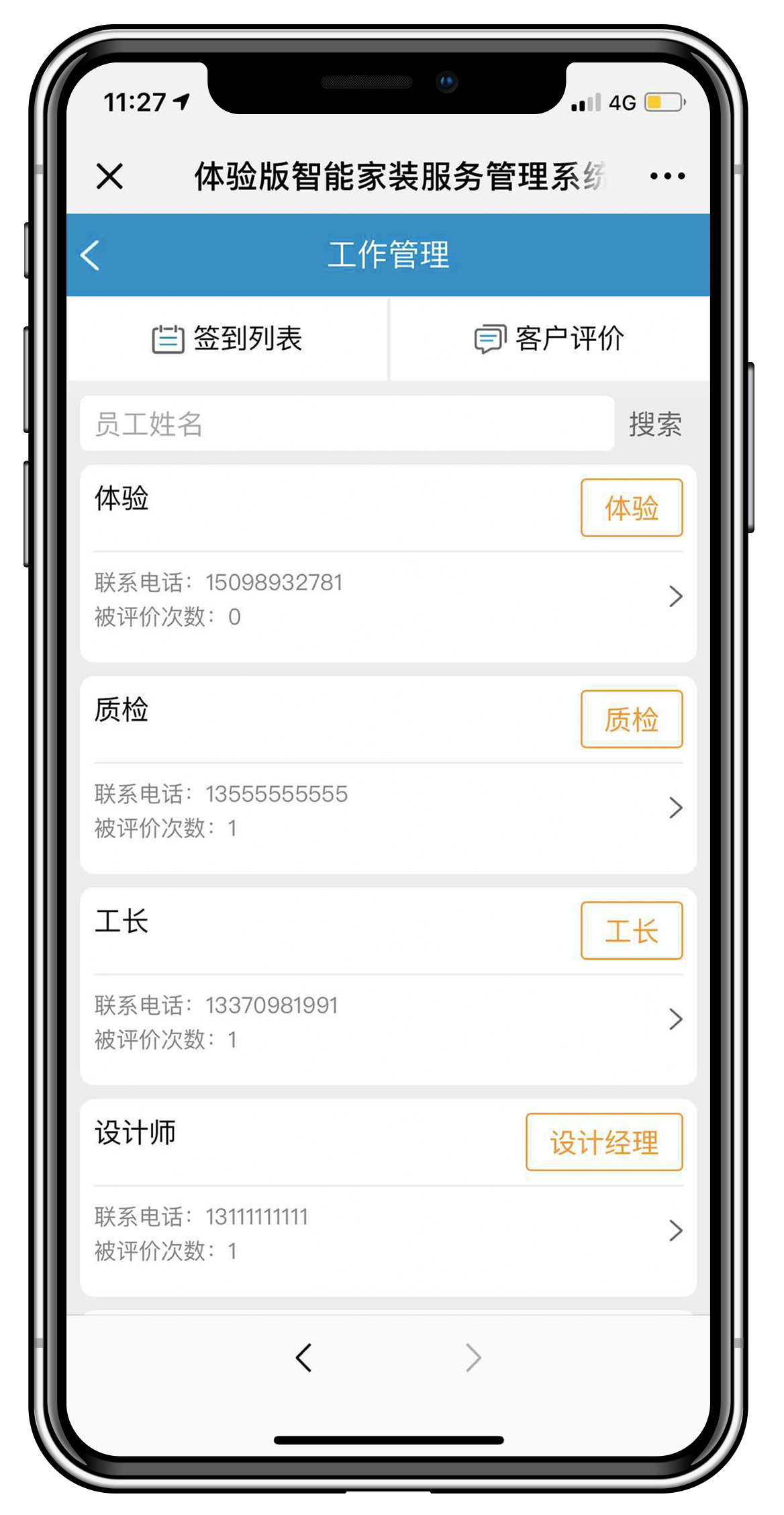
Task: Open 客户评价 customer reviews
Action: pos(550,338)
